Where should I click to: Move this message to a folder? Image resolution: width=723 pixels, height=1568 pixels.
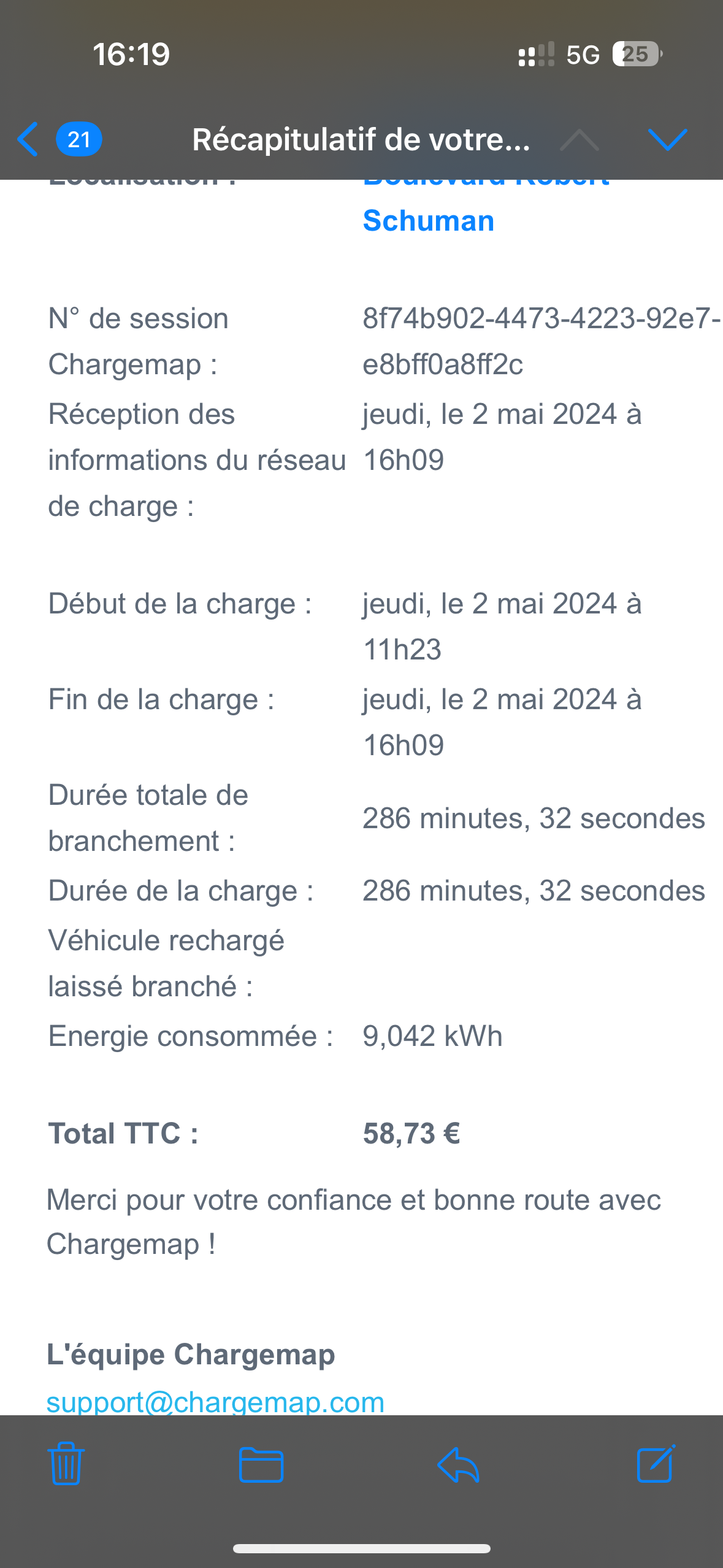point(261,1464)
